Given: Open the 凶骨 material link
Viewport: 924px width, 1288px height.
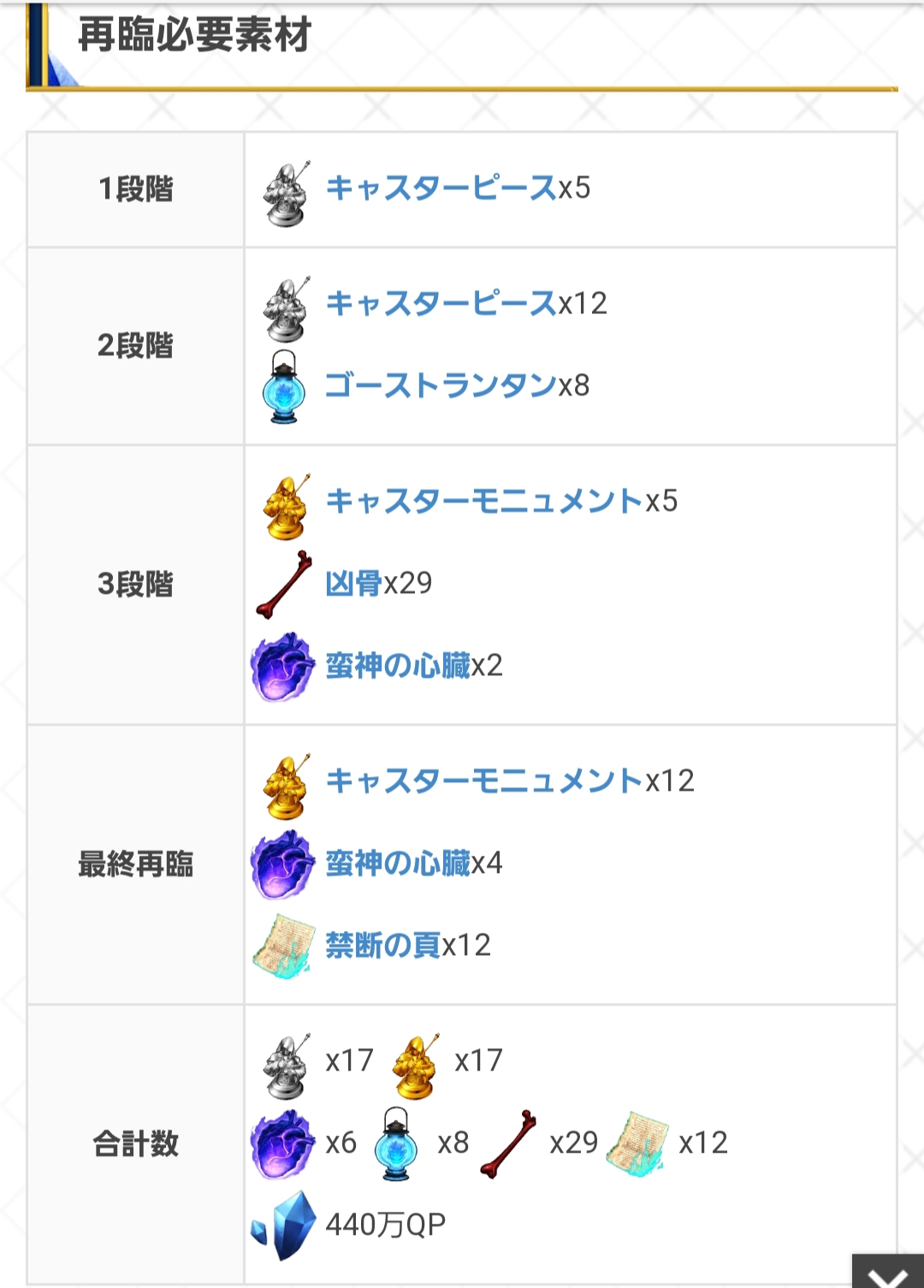Looking at the screenshot, I should (x=353, y=584).
